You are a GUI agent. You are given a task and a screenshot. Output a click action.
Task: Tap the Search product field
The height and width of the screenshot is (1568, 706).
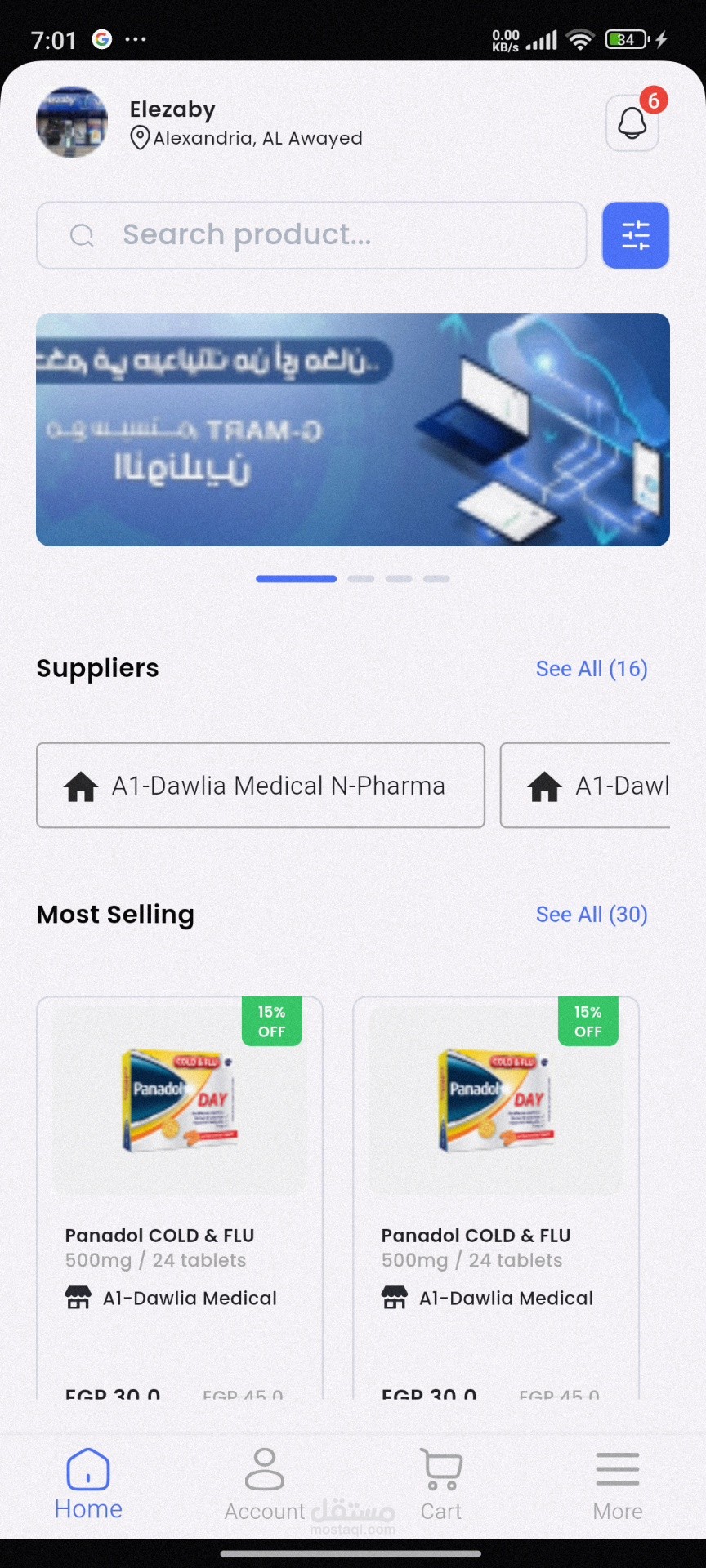point(311,235)
